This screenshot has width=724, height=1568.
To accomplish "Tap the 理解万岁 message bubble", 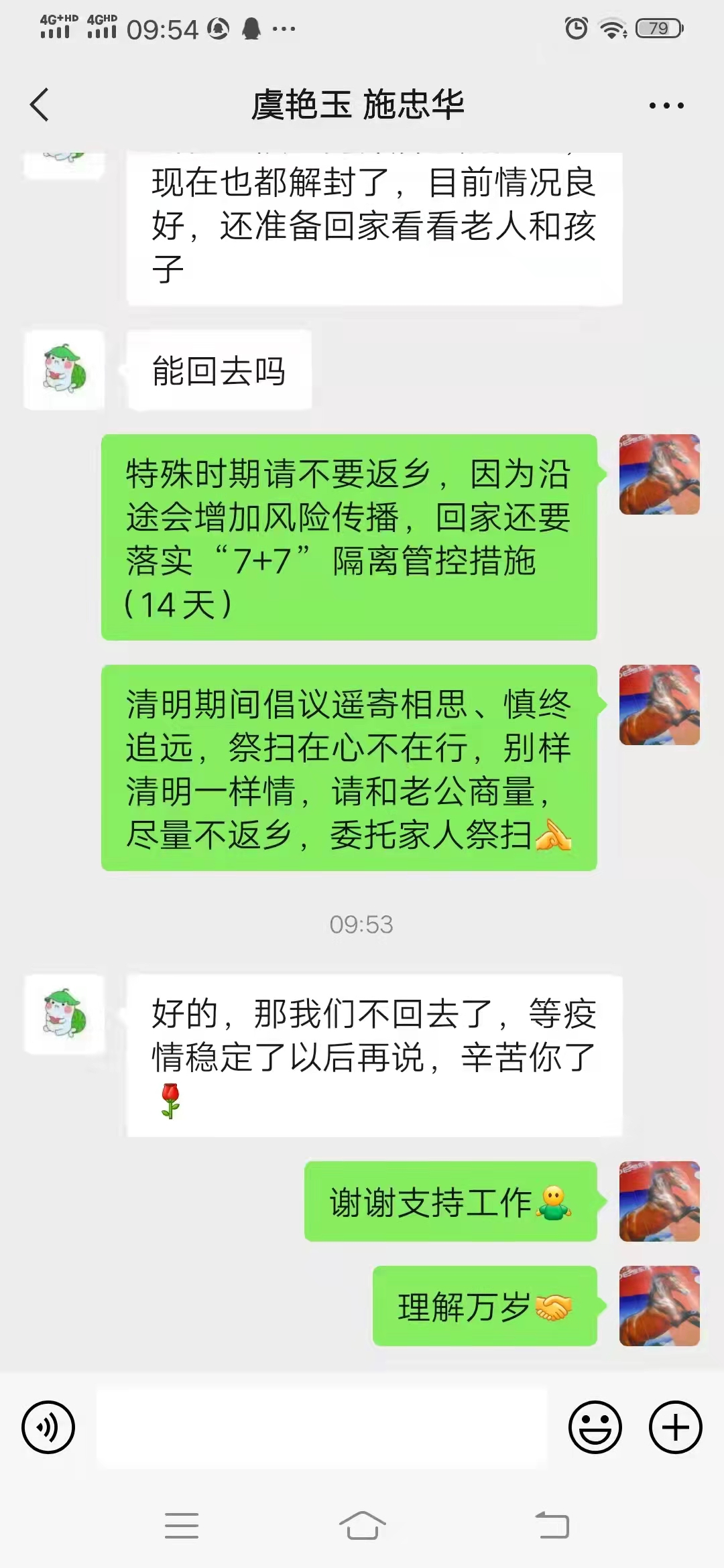I will 484,1305.
